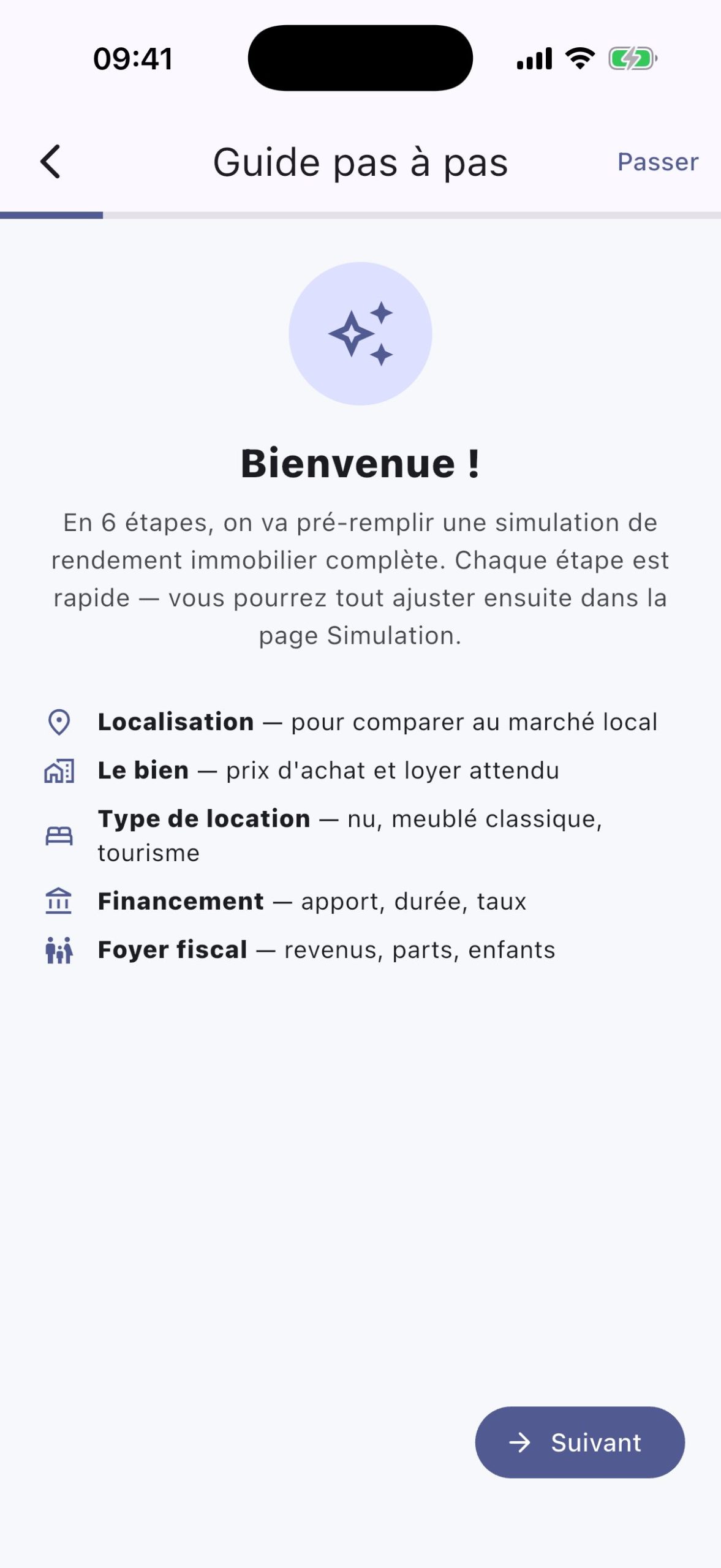
Task: Select the Guide pas à pas title
Action: click(360, 162)
